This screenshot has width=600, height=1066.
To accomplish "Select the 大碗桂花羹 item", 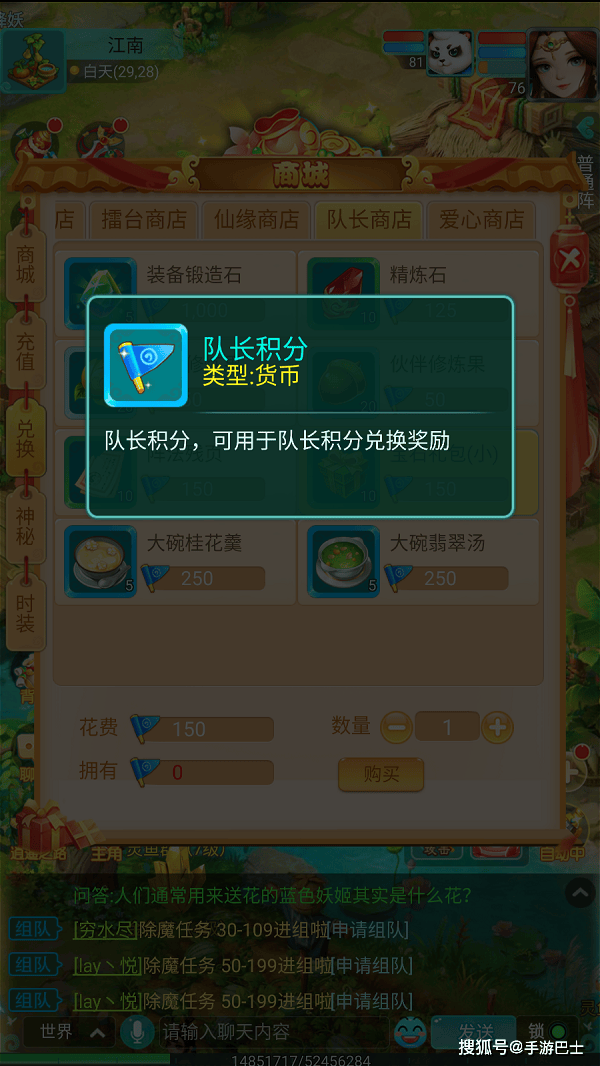I will point(176,560).
